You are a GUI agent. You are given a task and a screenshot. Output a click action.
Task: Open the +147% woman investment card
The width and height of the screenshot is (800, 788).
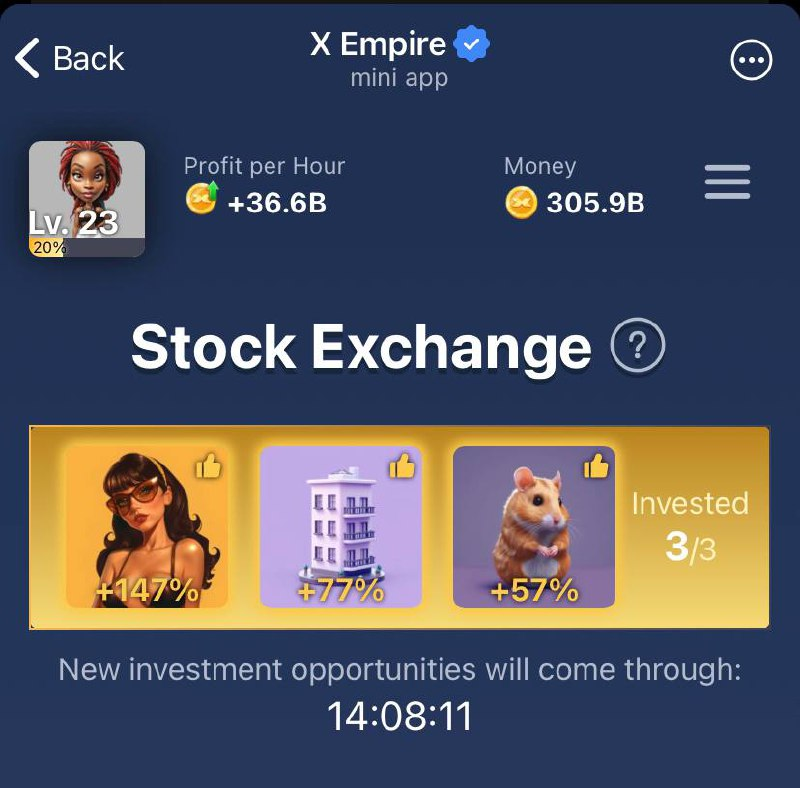pyautogui.click(x=147, y=526)
